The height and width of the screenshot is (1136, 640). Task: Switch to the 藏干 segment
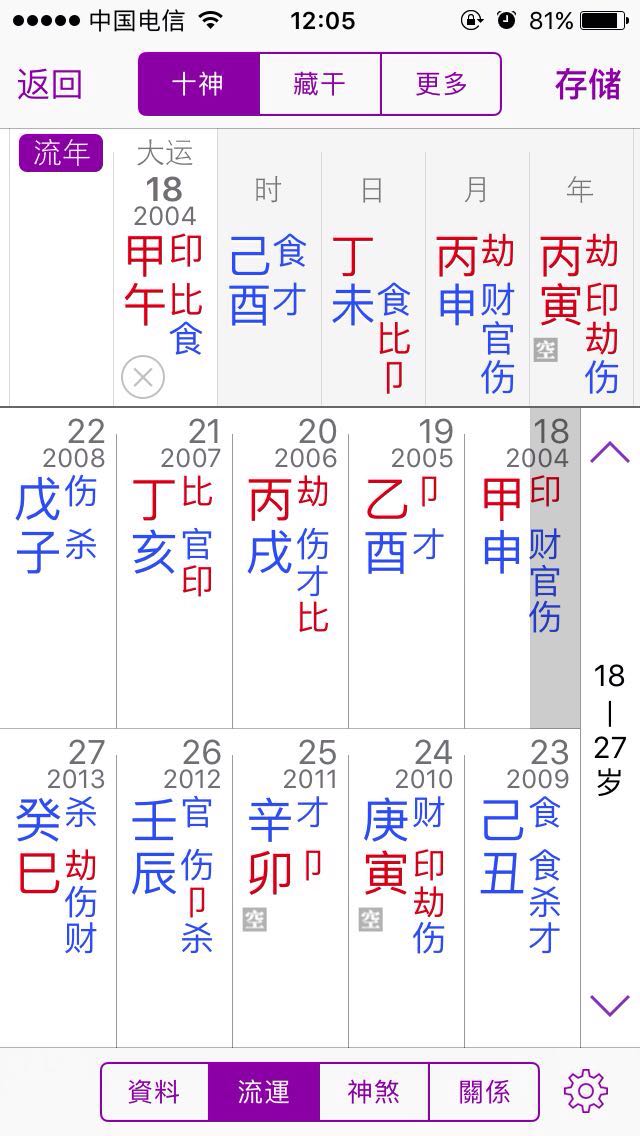tap(320, 84)
